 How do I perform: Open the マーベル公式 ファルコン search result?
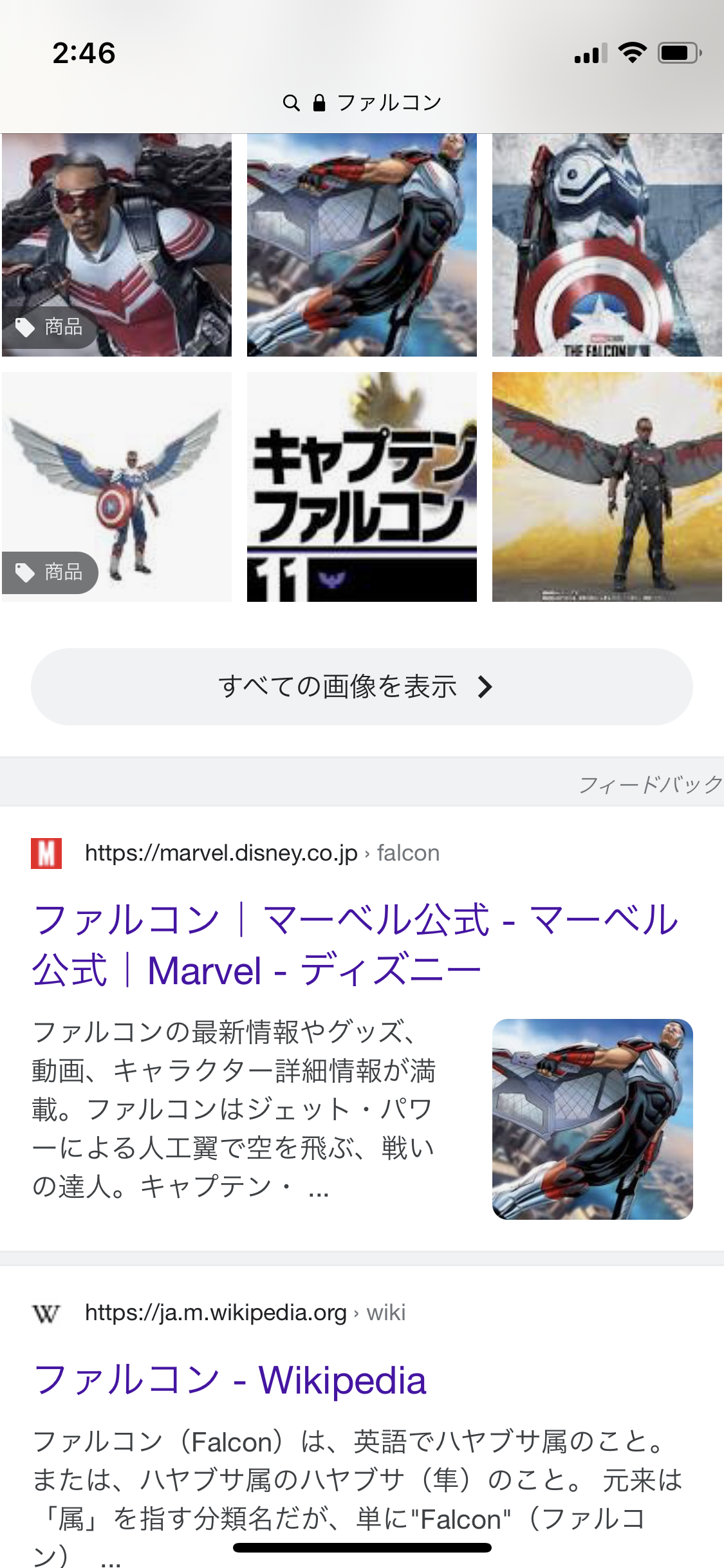(x=355, y=944)
